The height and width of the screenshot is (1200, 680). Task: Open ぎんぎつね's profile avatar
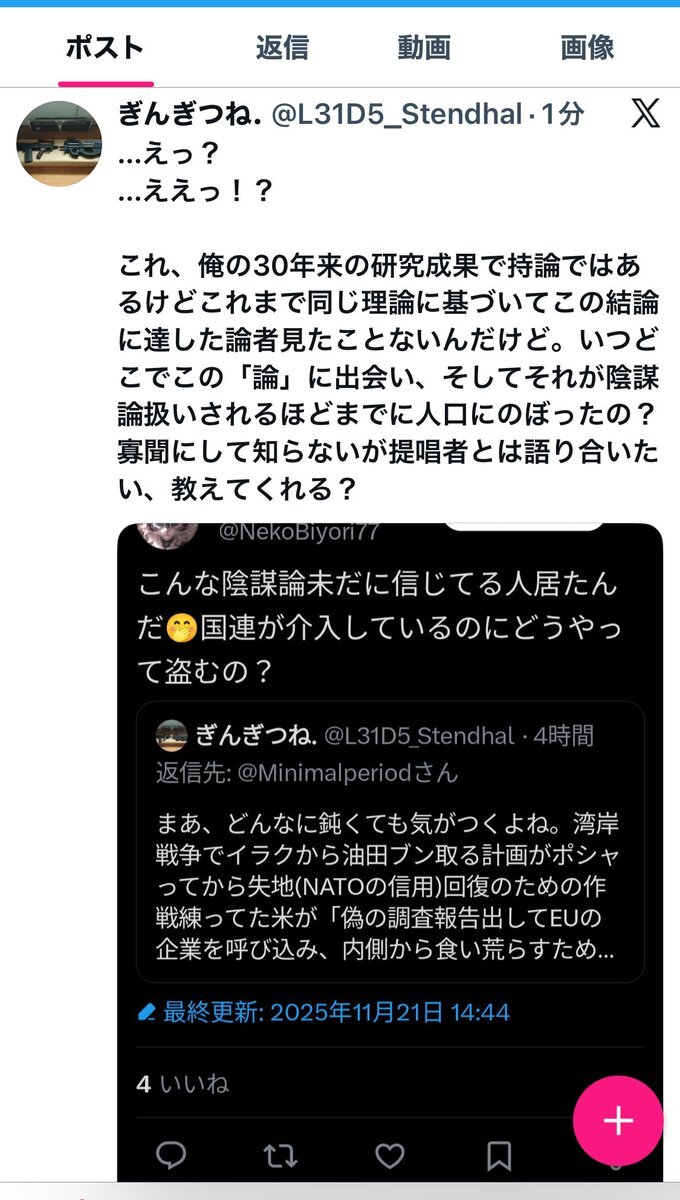59,144
